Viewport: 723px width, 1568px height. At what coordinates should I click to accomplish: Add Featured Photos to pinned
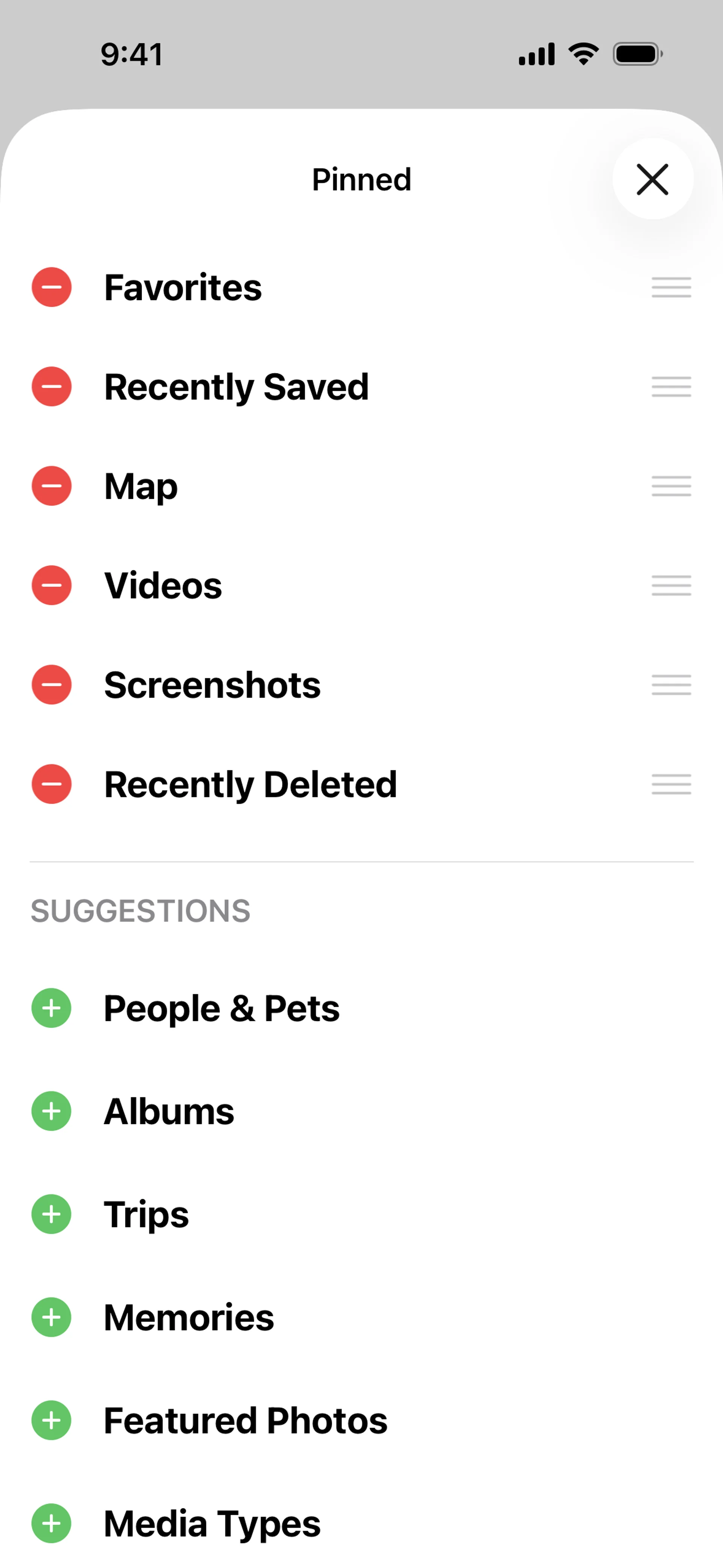[52, 1420]
